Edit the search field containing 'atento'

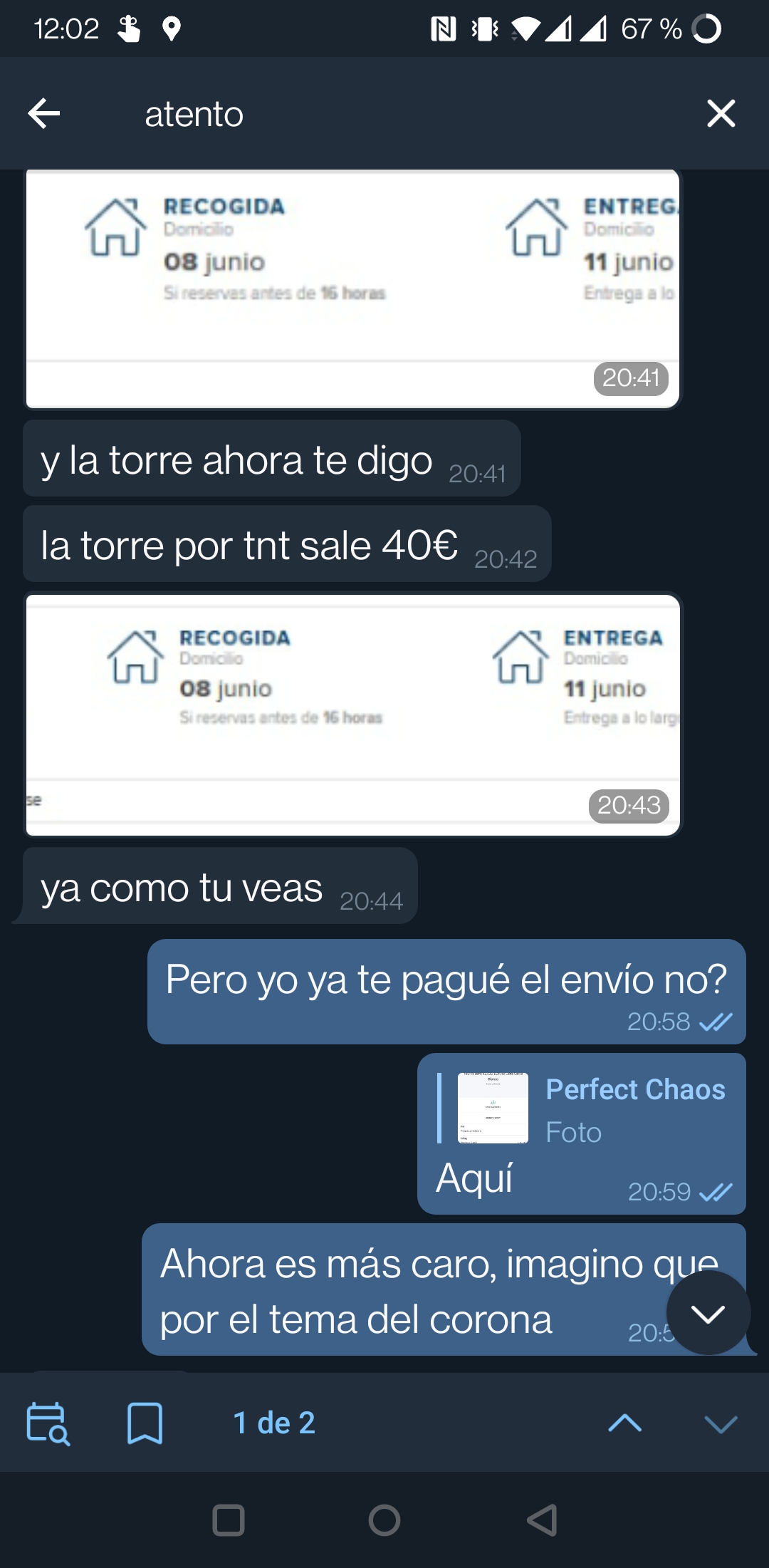coord(399,114)
